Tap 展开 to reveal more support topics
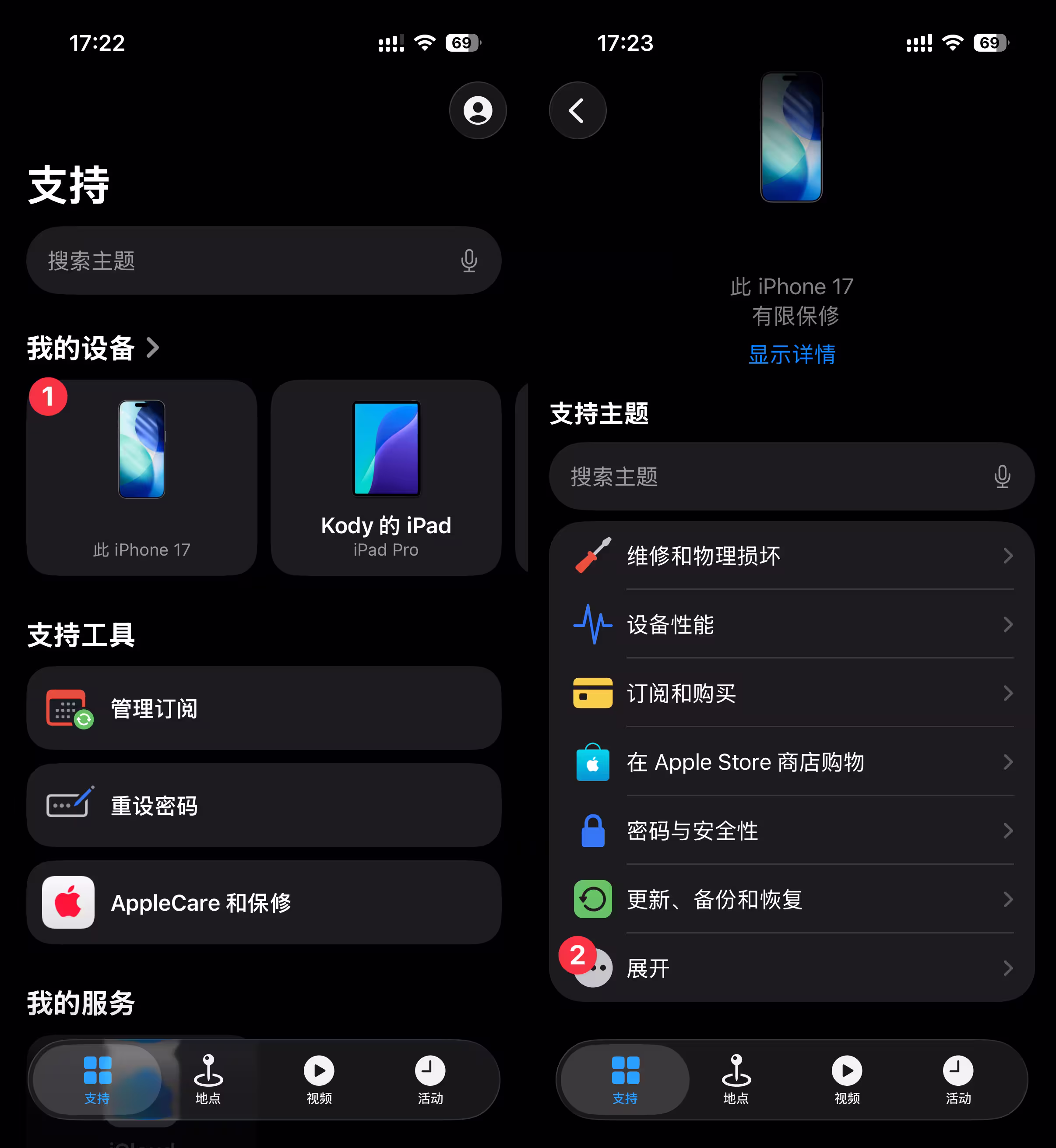1056x1148 pixels. pos(647,968)
